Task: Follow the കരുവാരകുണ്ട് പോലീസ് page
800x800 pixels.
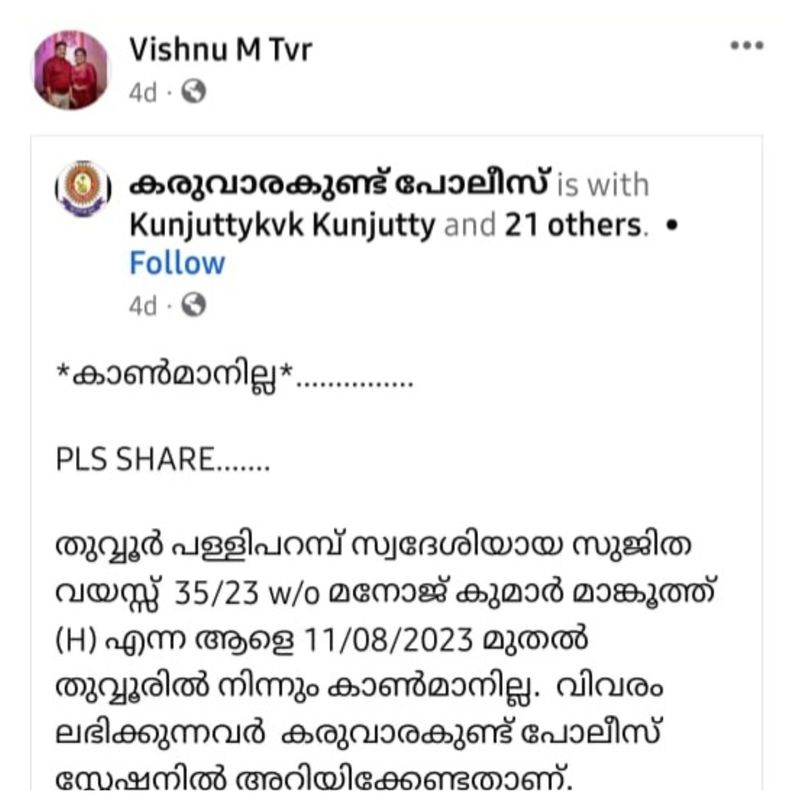Action: 177,263
